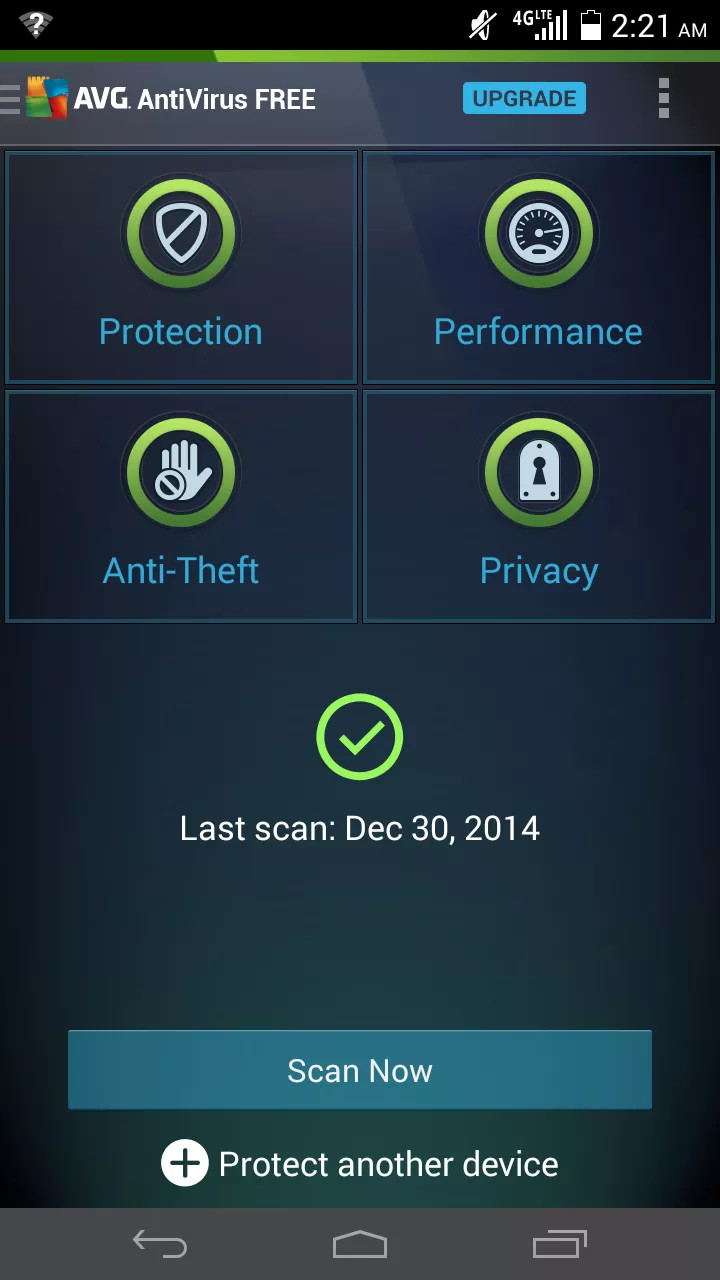720x1280 pixels.
Task: Click the green scan status checkmark
Action: tap(360, 736)
